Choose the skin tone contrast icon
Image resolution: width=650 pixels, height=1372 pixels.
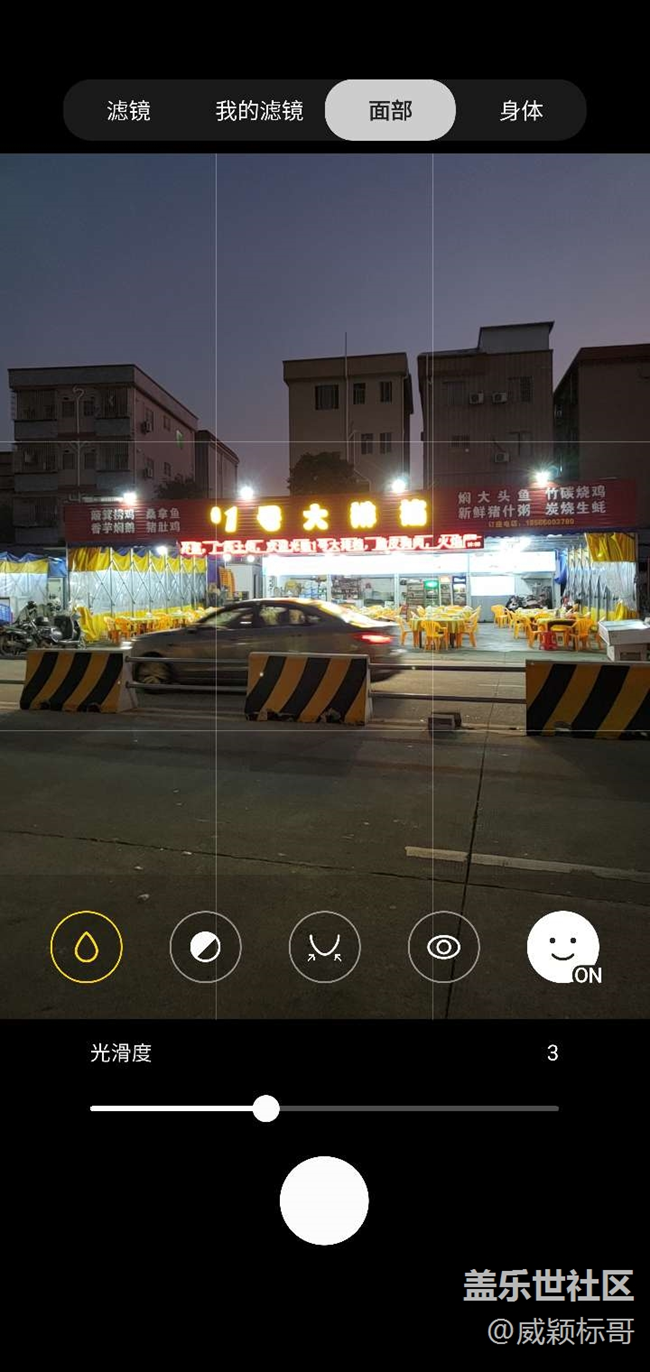[x=205, y=947]
